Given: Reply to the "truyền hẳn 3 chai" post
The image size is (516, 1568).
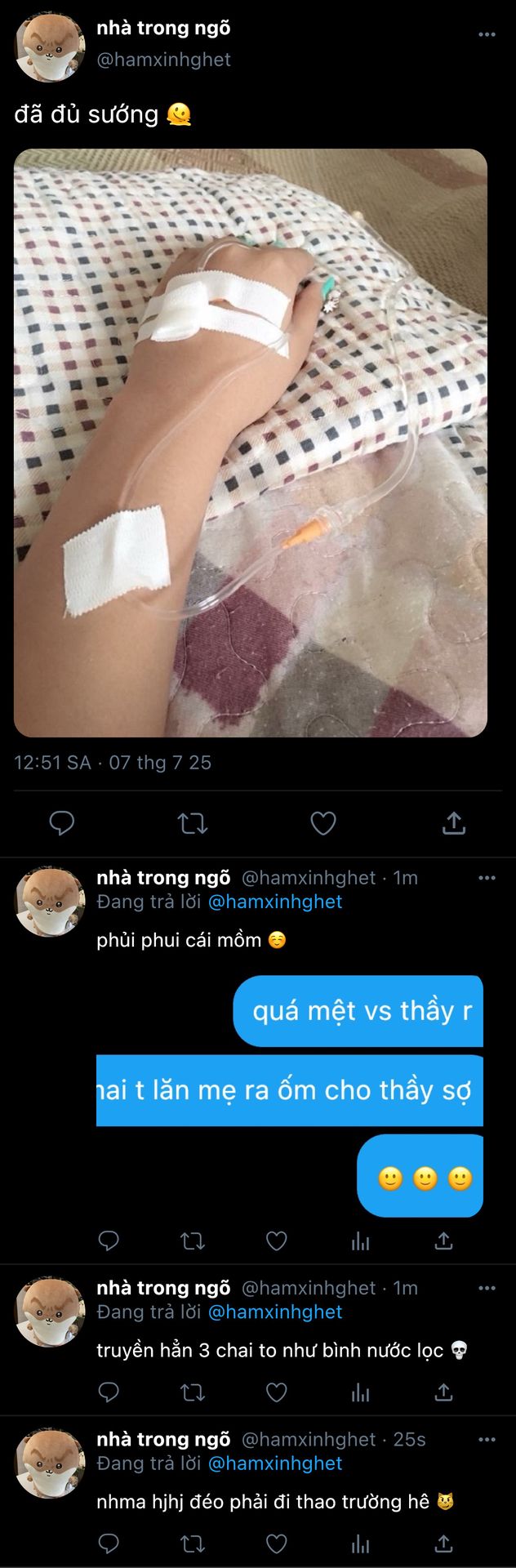Looking at the screenshot, I should click(x=109, y=1392).
